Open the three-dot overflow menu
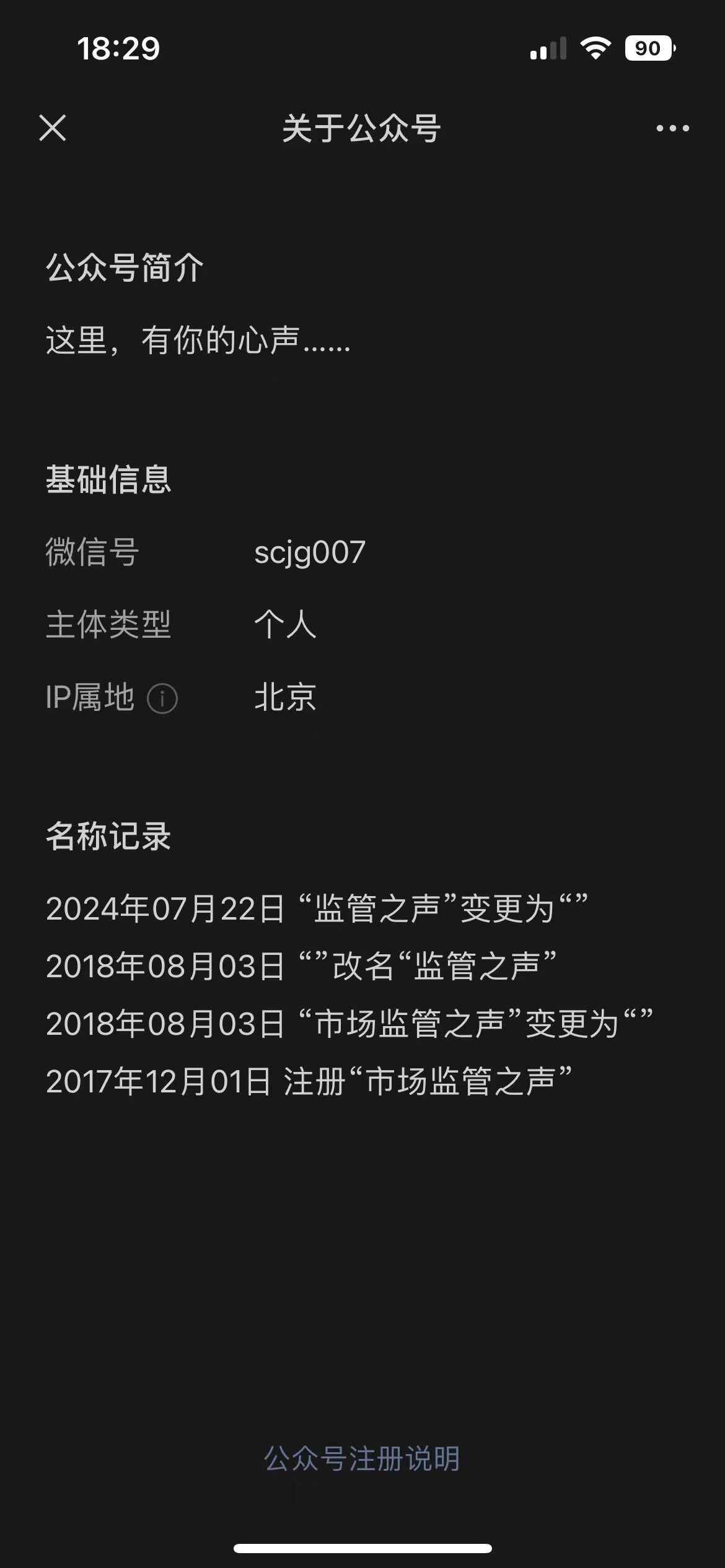Image resolution: width=725 pixels, height=1568 pixels. point(672,128)
